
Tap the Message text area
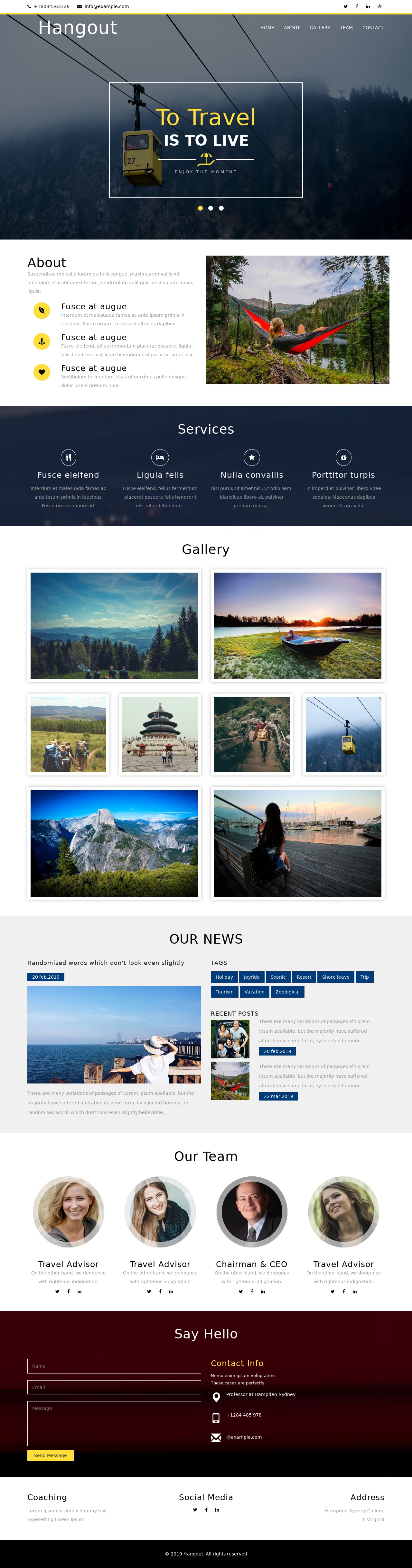(114, 1423)
